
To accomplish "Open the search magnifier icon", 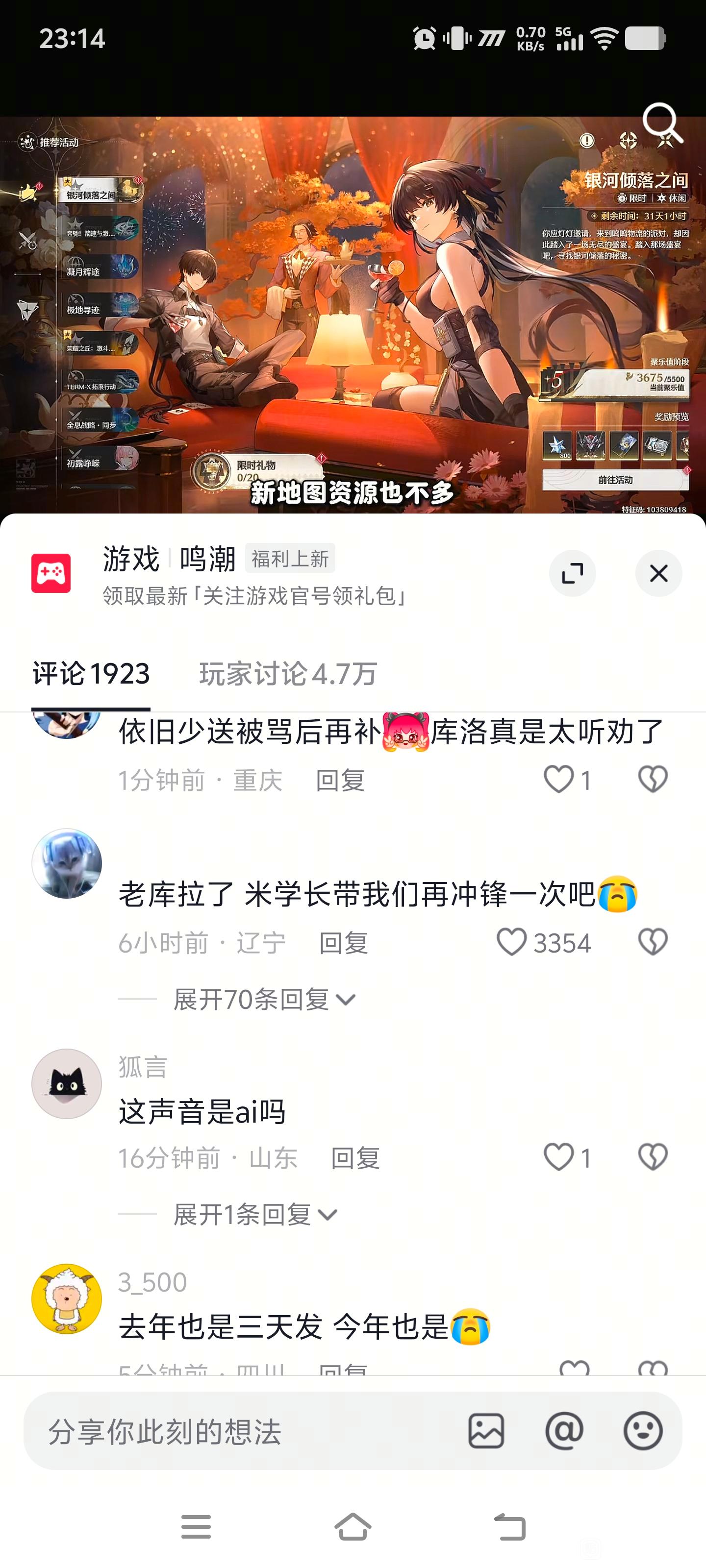I will pyautogui.click(x=663, y=122).
